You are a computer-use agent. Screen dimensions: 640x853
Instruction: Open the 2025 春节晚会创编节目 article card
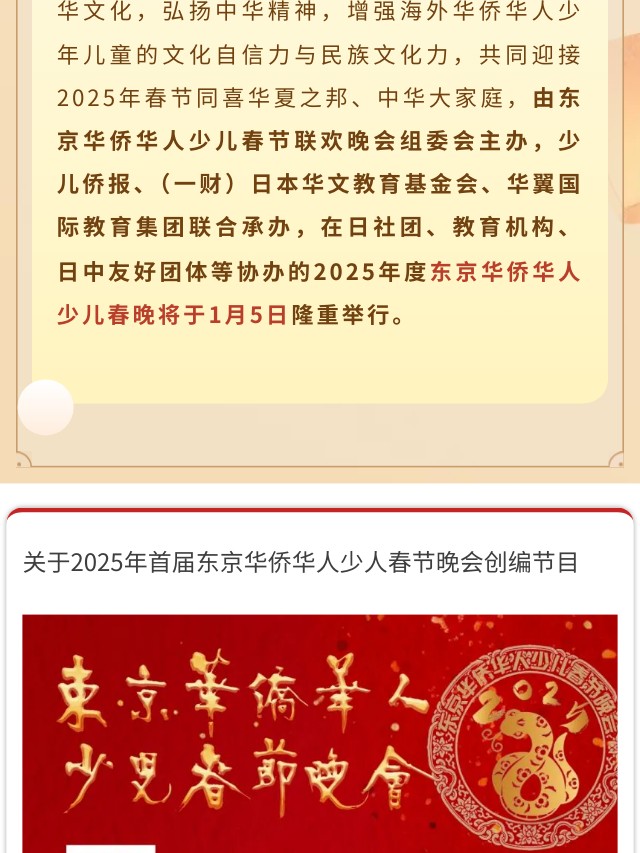tap(301, 562)
